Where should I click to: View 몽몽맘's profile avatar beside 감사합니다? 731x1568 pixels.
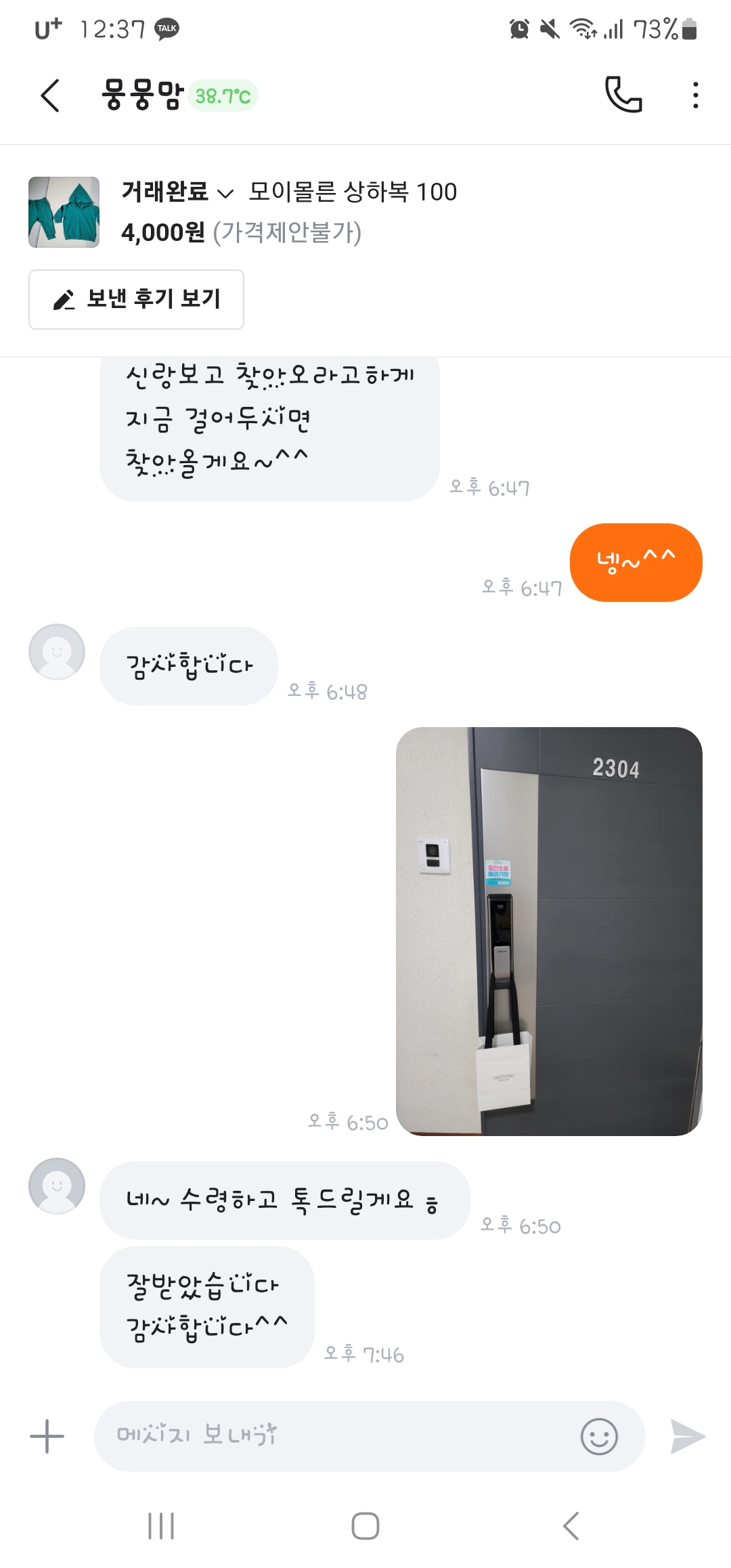57,651
